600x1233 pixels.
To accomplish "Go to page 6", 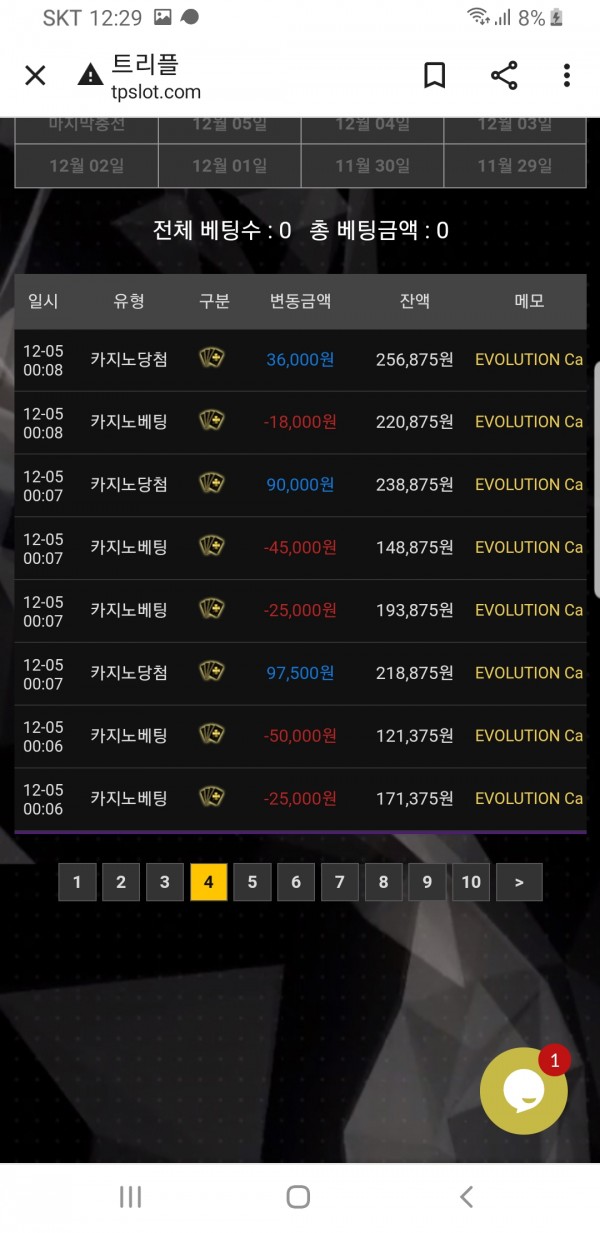I will point(296,882).
